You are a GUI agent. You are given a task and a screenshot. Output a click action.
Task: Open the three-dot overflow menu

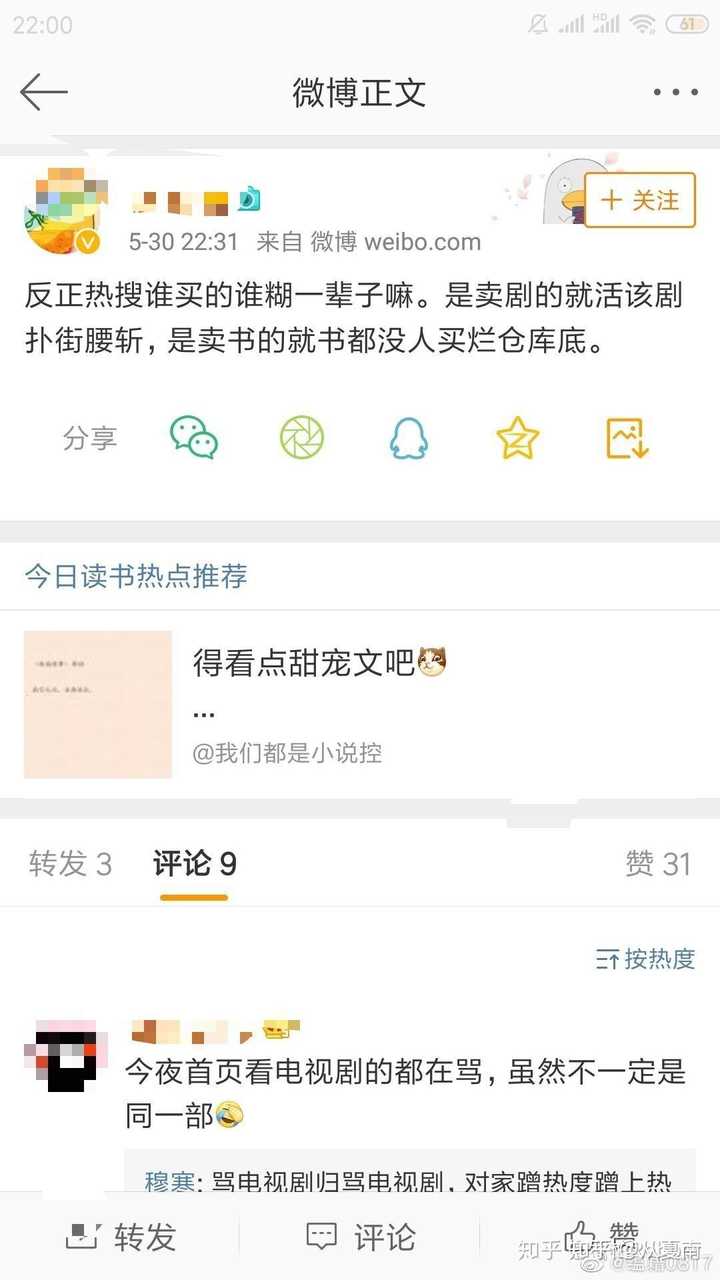pos(675,92)
